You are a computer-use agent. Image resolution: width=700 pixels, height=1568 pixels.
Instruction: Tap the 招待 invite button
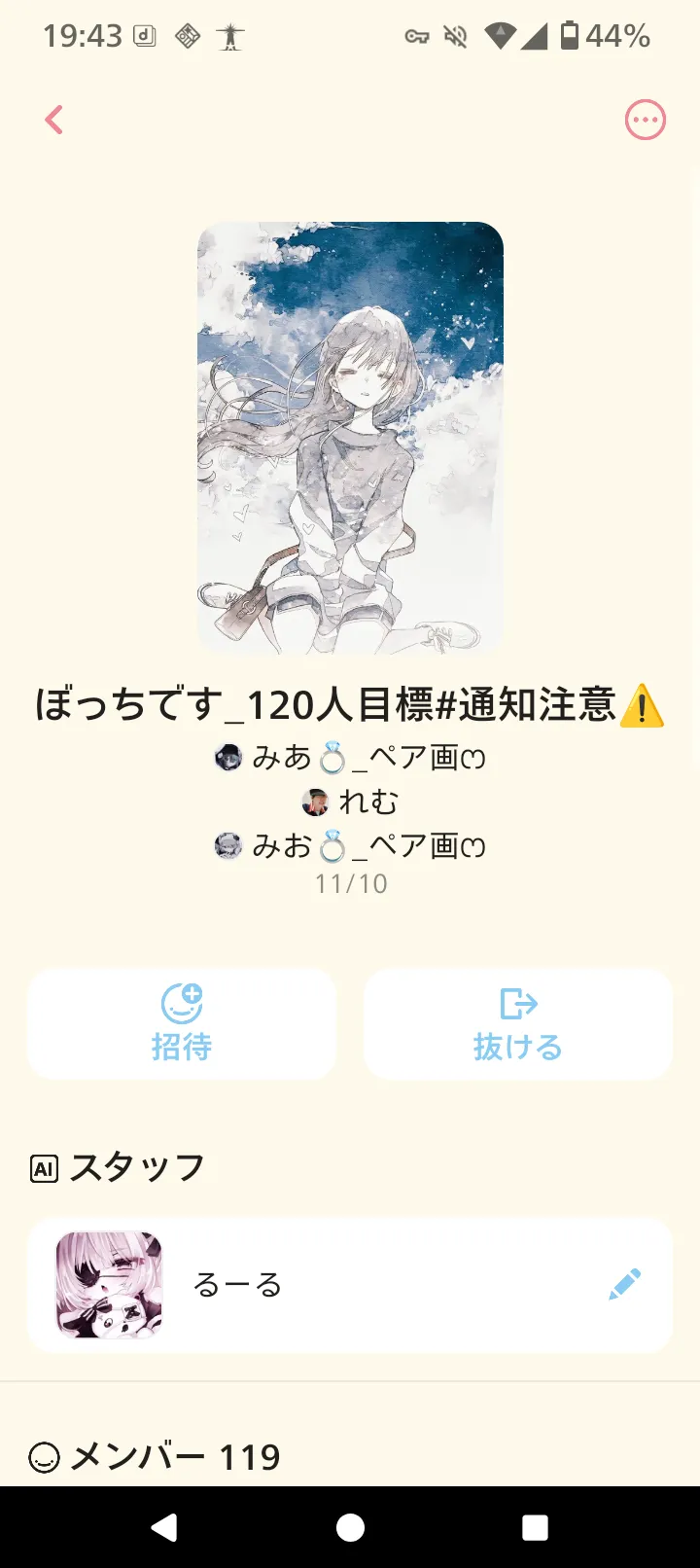tap(182, 1024)
